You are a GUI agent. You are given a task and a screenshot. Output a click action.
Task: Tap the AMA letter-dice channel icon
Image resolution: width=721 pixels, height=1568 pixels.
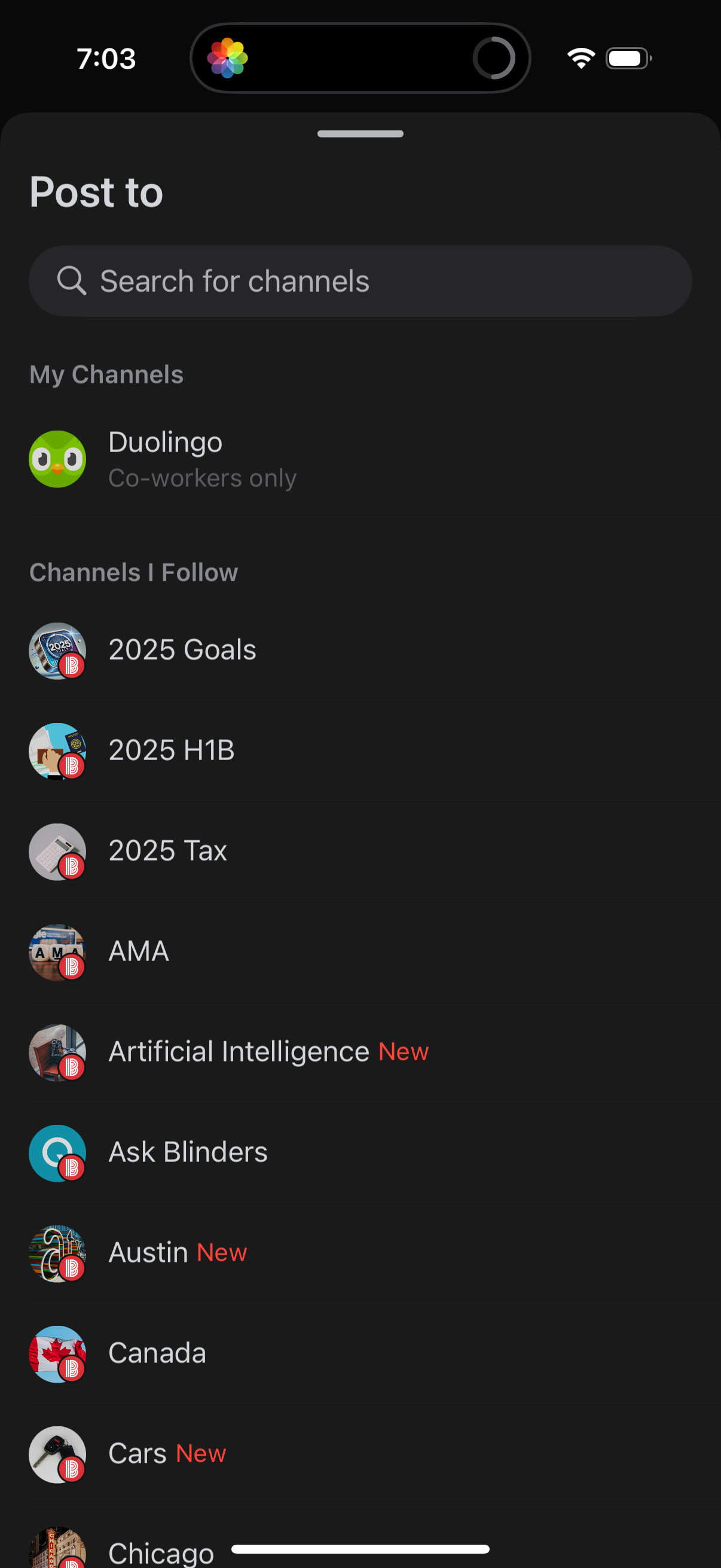(57, 952)
